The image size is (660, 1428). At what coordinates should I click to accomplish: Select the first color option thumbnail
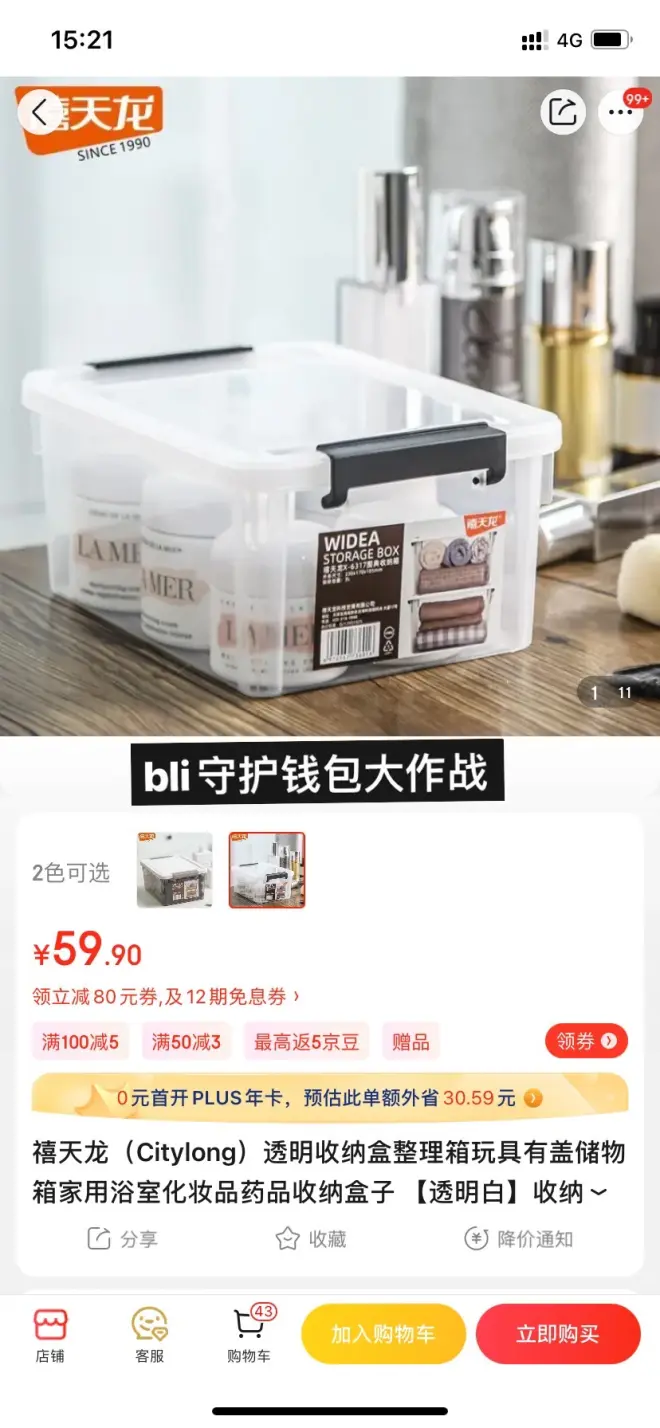[x=175, y=870]
